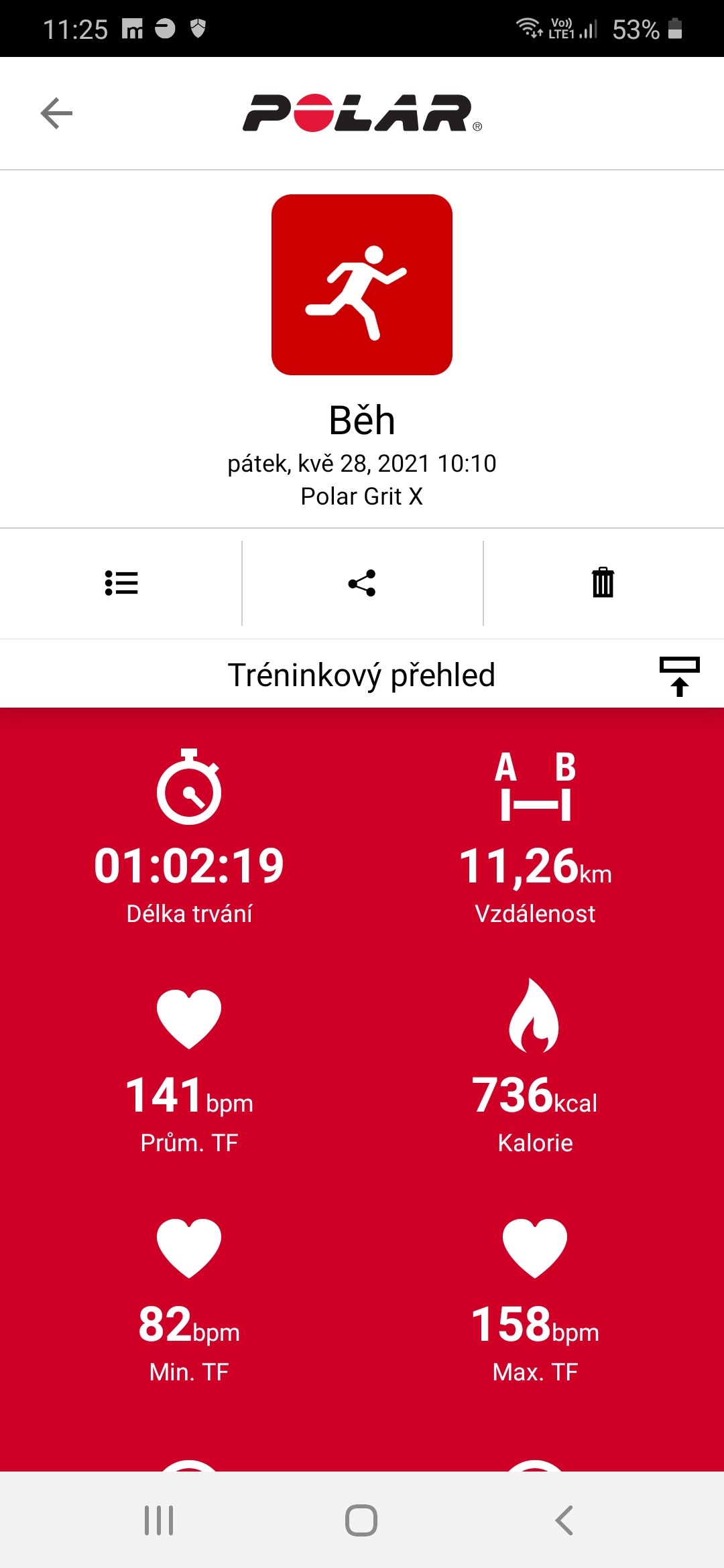This screenshot has height=1568, width=724.
Task: Open recent apps from the navigation bar
Action: pos(159,1520)
